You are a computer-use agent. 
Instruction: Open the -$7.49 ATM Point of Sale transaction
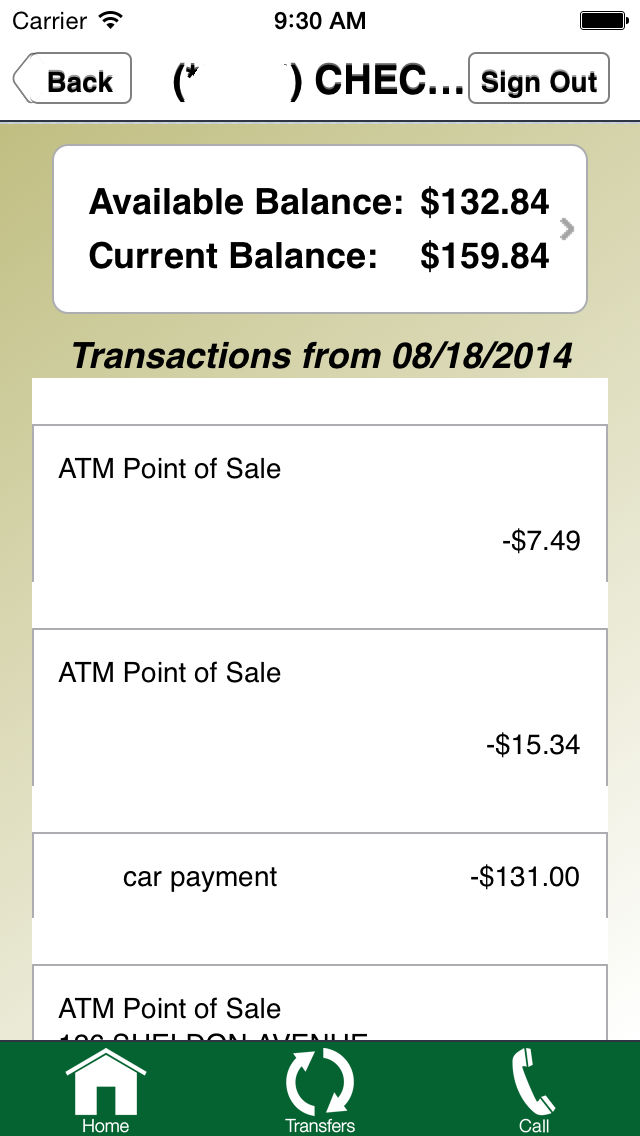320,503
